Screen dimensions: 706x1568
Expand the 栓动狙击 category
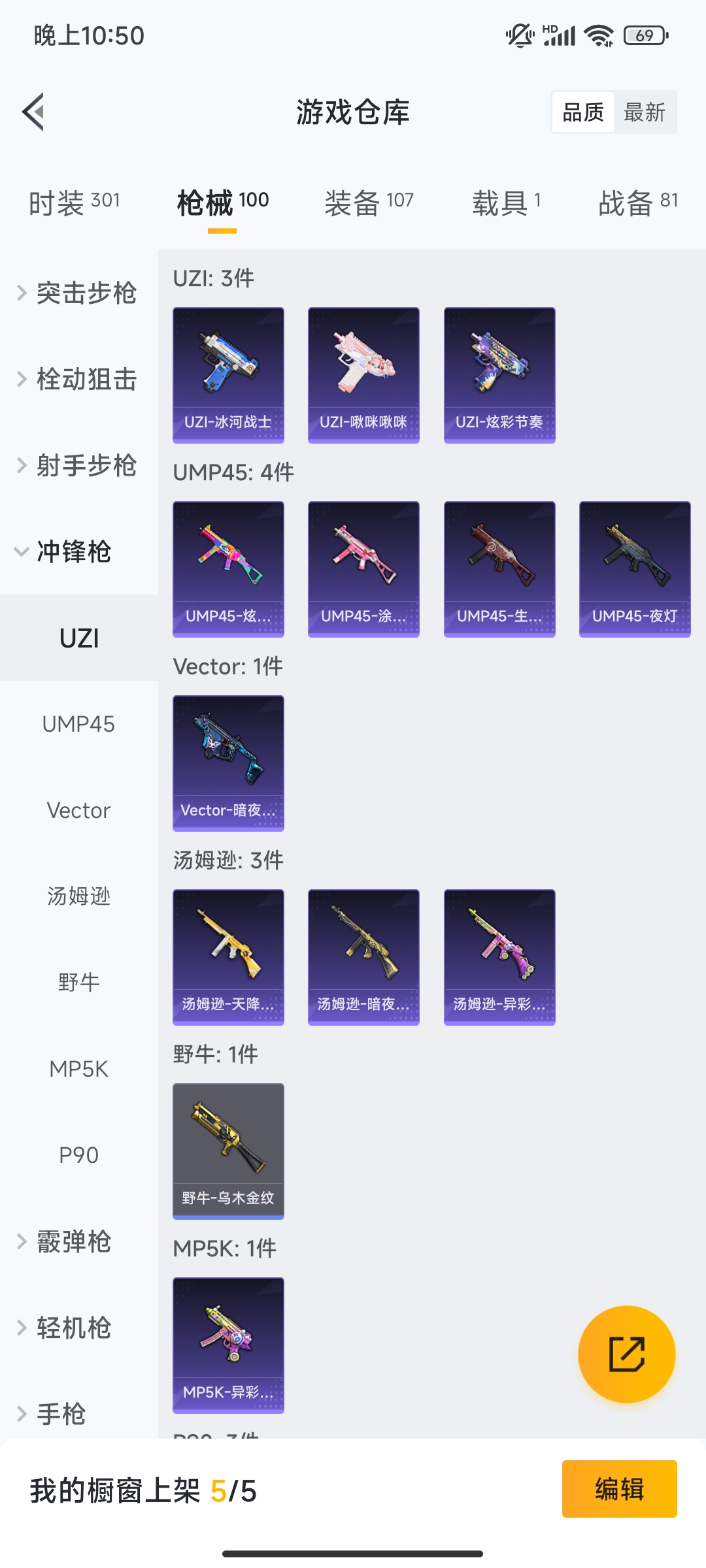click(x=79, y=379)
